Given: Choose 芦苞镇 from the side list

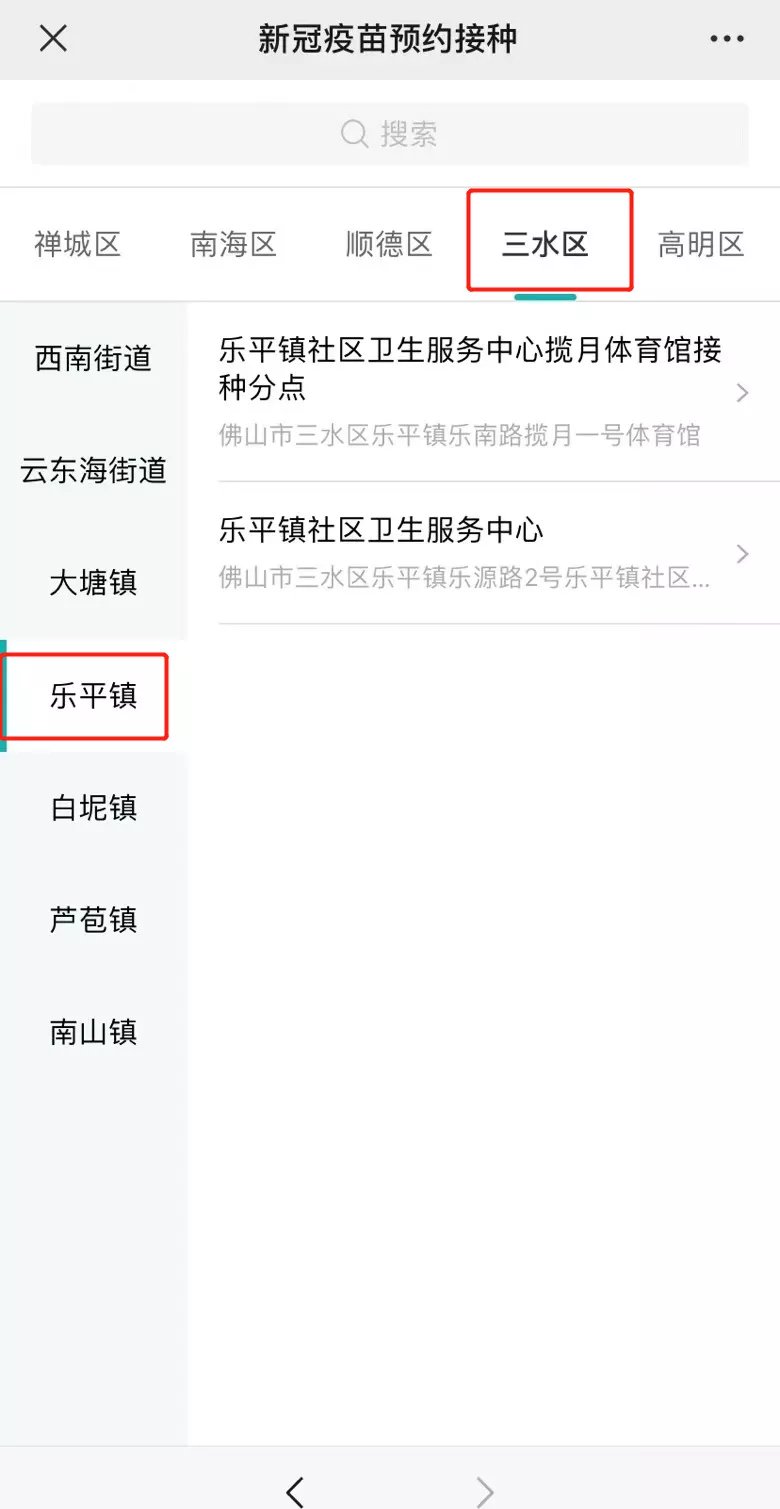Looking at the screenshot, I should (93, 919).
